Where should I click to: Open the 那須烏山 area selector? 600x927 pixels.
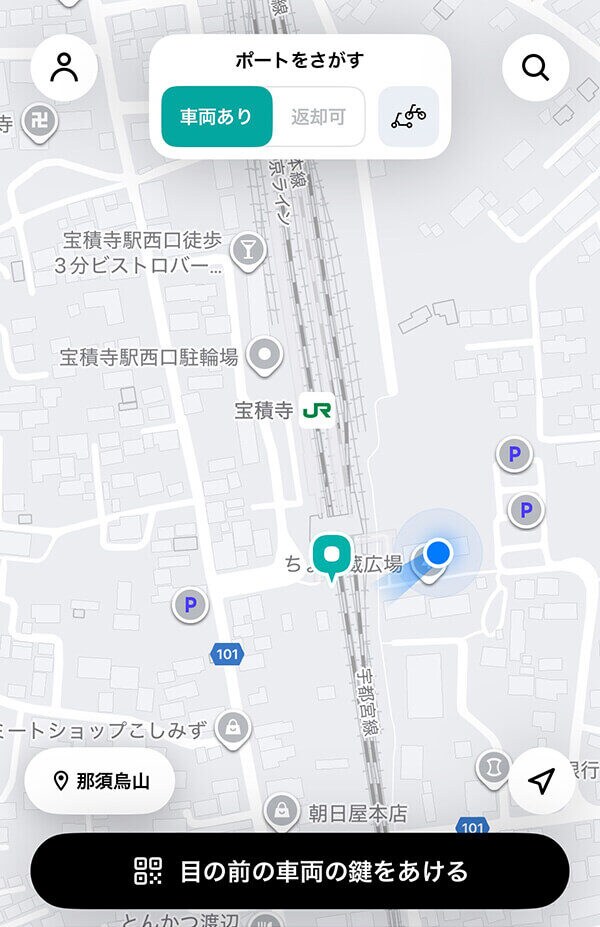(x=100, y=781)
